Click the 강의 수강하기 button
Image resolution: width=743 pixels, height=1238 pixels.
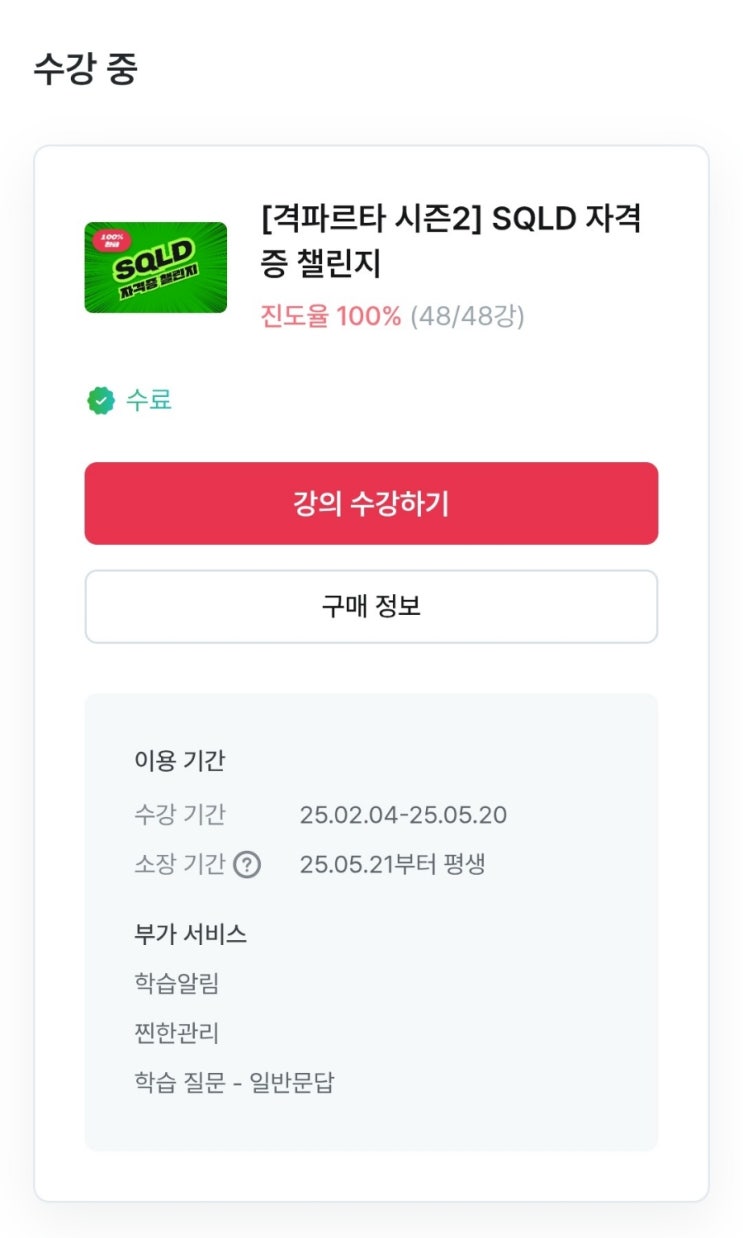pyautogui.click(x=372, y=504)
